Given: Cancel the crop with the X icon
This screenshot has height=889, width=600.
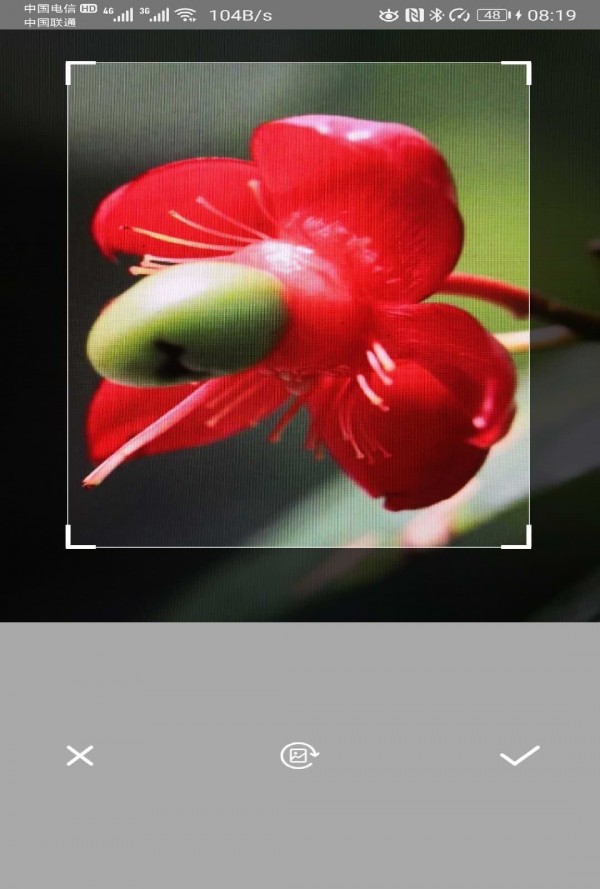Looking at the screenshot, I should pyautogui.click(x=80, y=756).
